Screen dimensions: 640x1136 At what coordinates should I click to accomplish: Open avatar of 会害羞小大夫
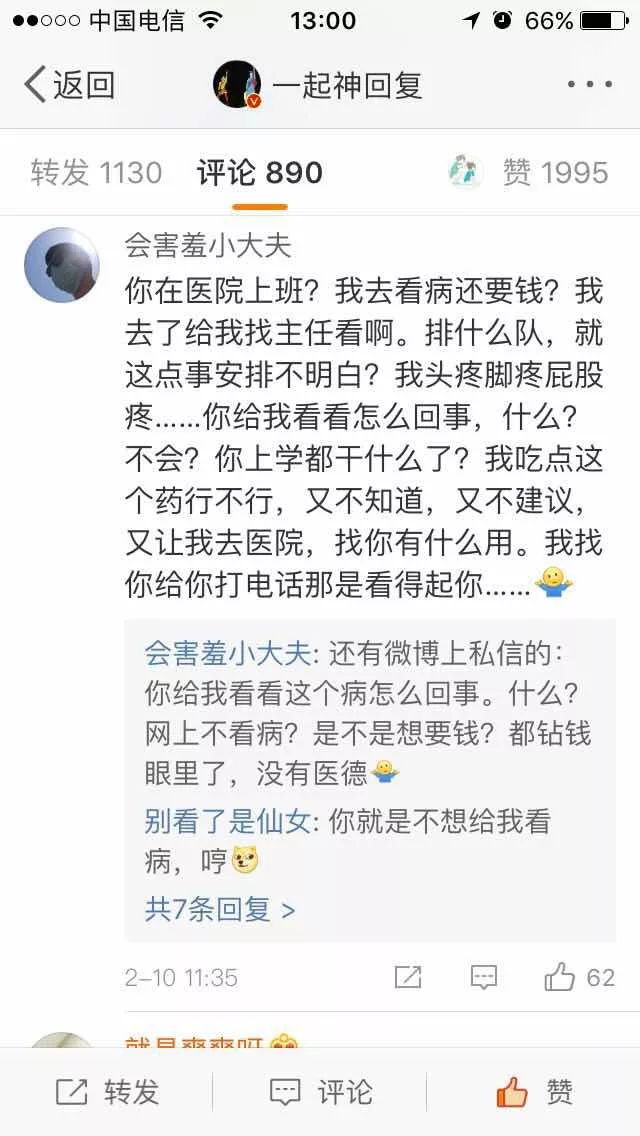pos(62,264)
